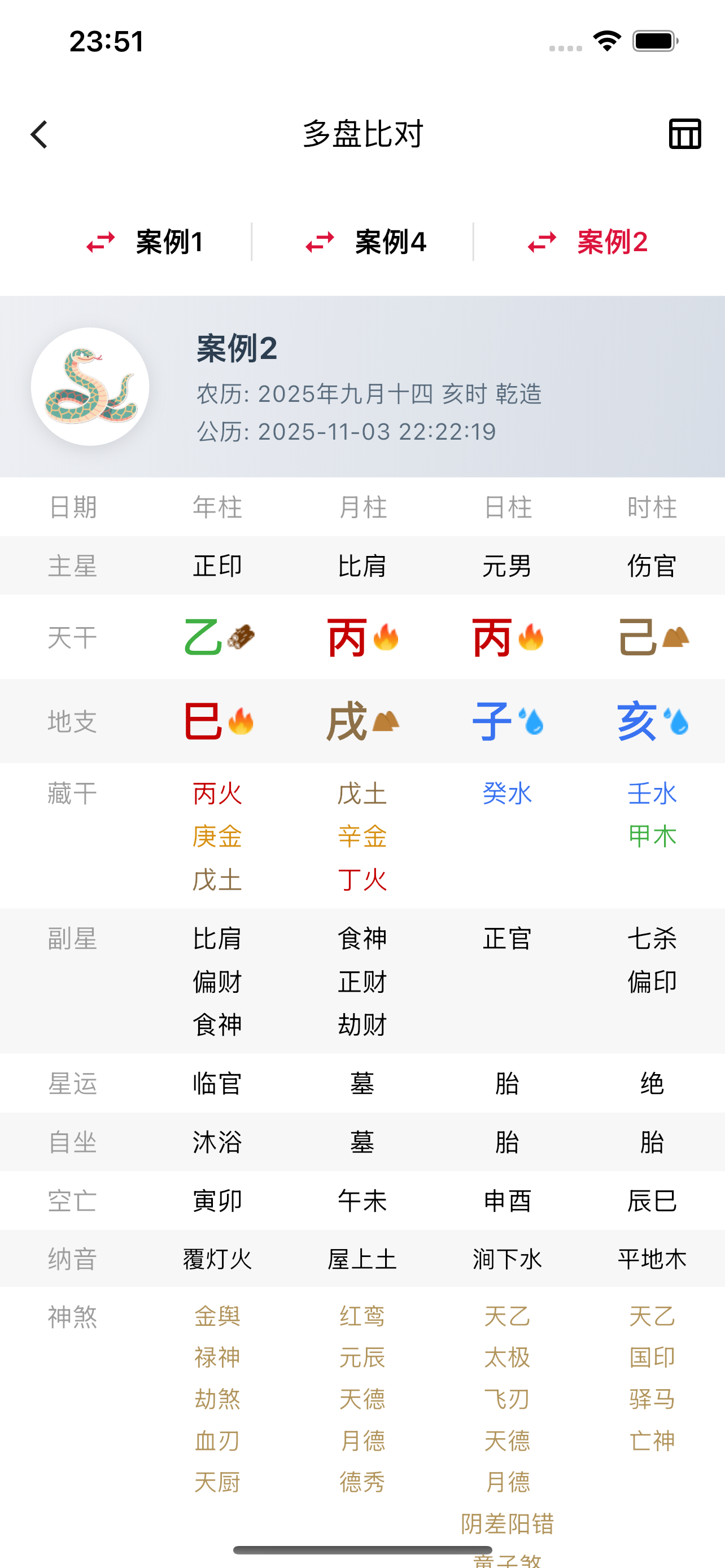This screenshot has height=1568, width=725.
Task: Tap the back chevron arrow
Action: [x=39, y=134]
